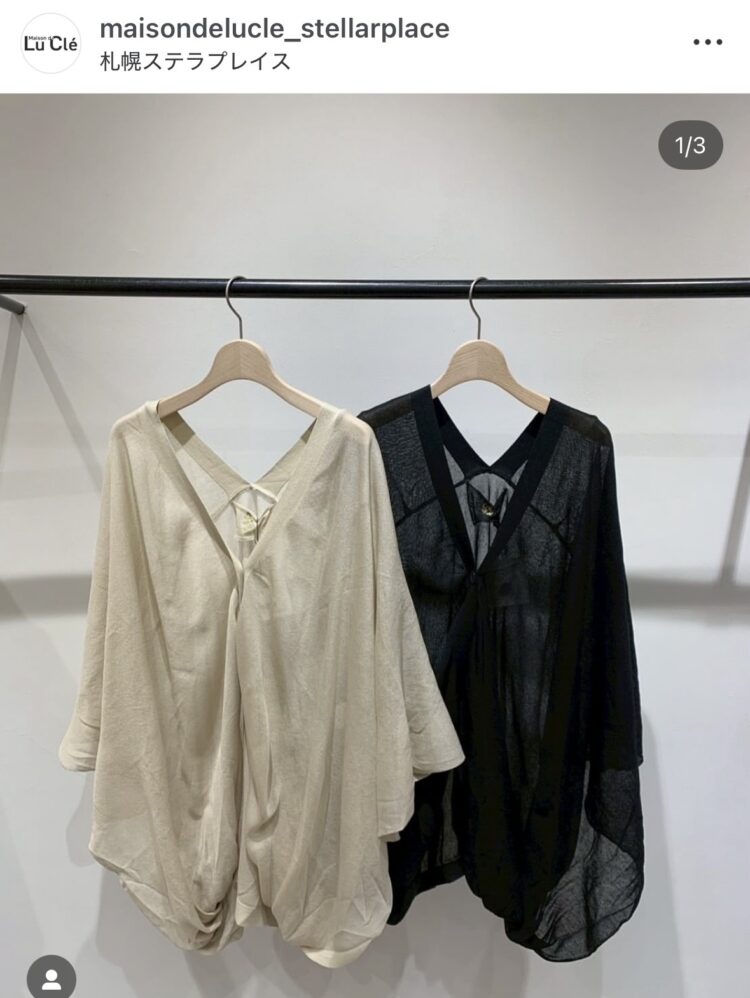The height and width of the screenshot is (998, 750).
Task: Open the post's three-dot options menu
Action: click(x=707, y=43)
